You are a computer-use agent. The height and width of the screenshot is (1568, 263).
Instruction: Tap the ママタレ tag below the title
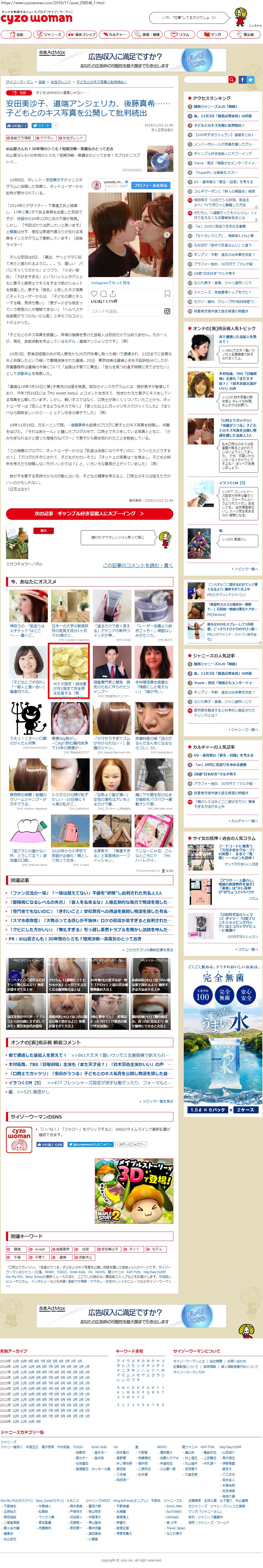(47, 138)
